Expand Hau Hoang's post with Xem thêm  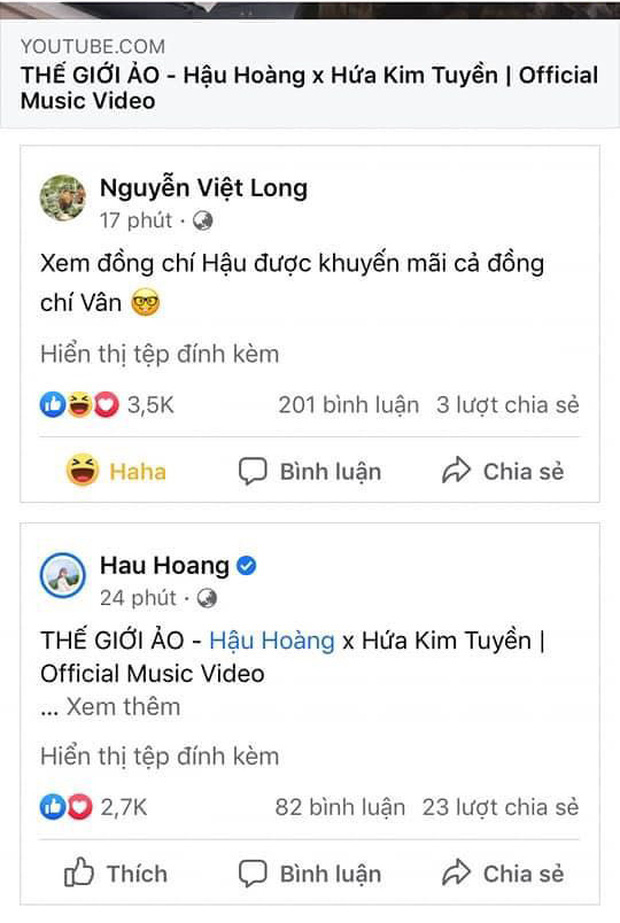(123, 707)
